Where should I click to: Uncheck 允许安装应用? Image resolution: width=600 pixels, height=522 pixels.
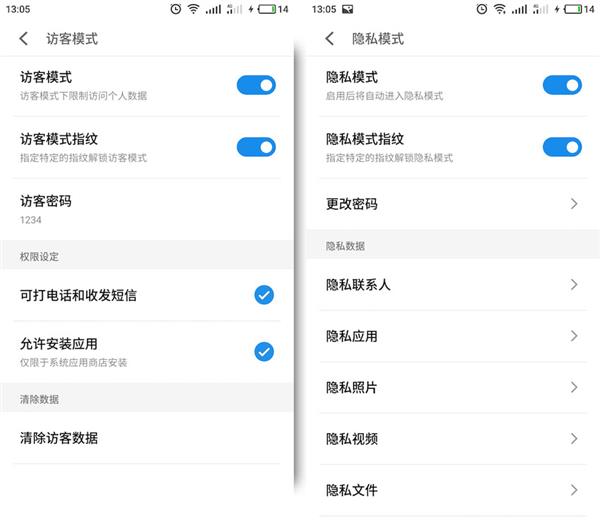[x=264, y=351]
